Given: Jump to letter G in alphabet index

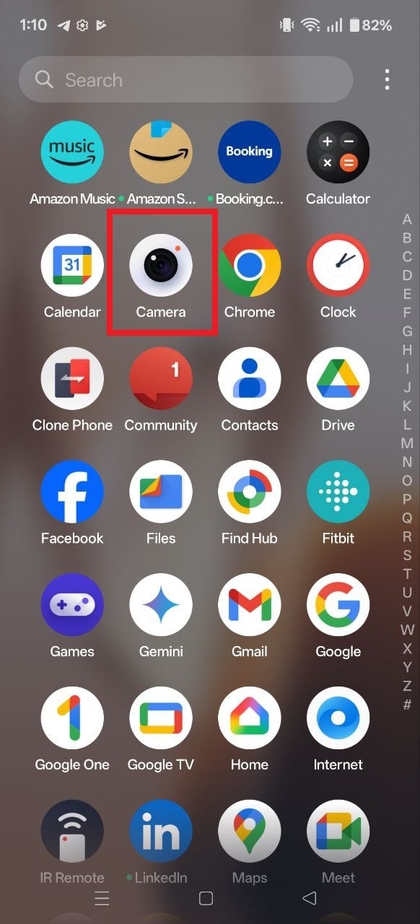Looking at the screenshot, I should coord(407,331).
